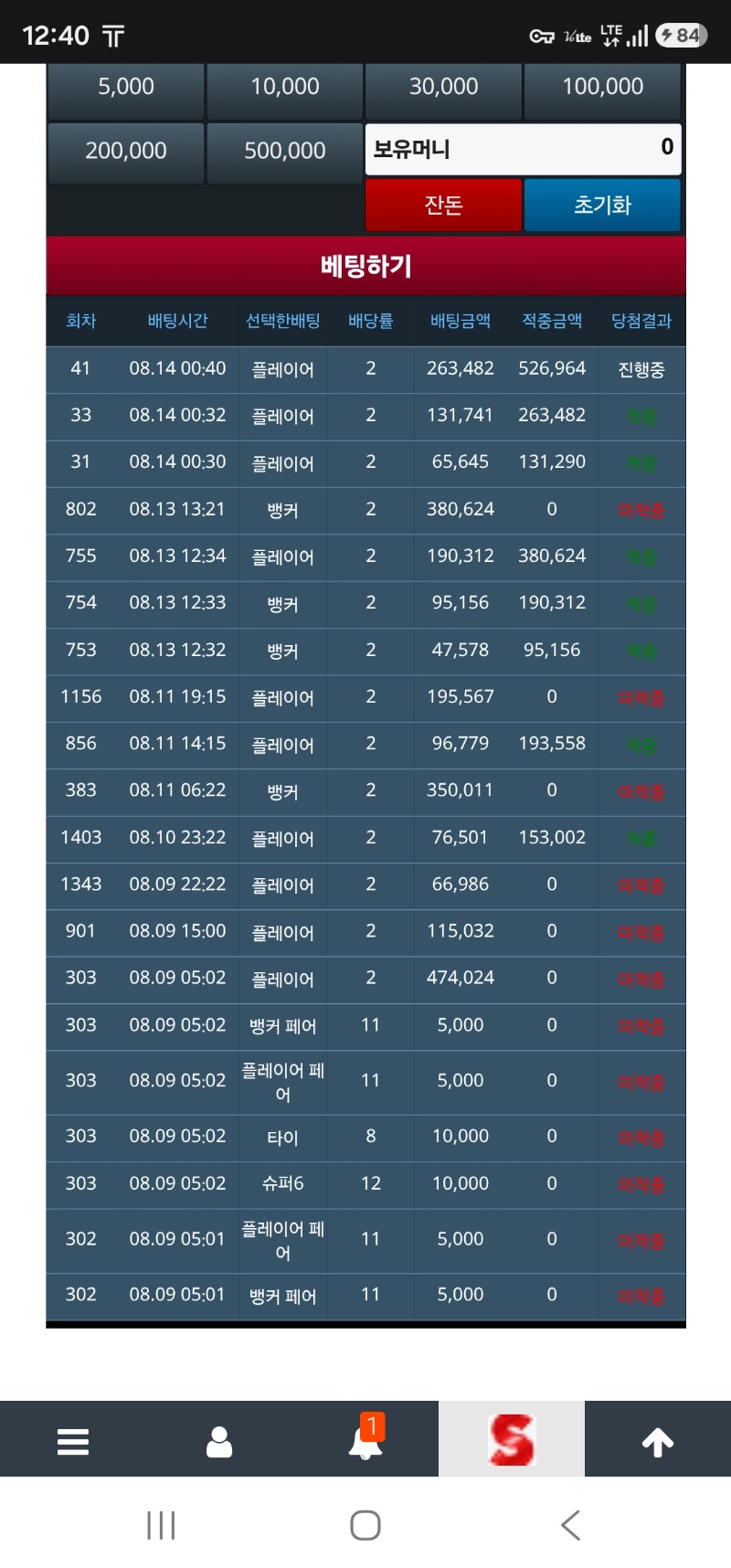Go to the system home screen
The height and width of the screenshot is (1568, 731).
click(x=365, y=1525)
